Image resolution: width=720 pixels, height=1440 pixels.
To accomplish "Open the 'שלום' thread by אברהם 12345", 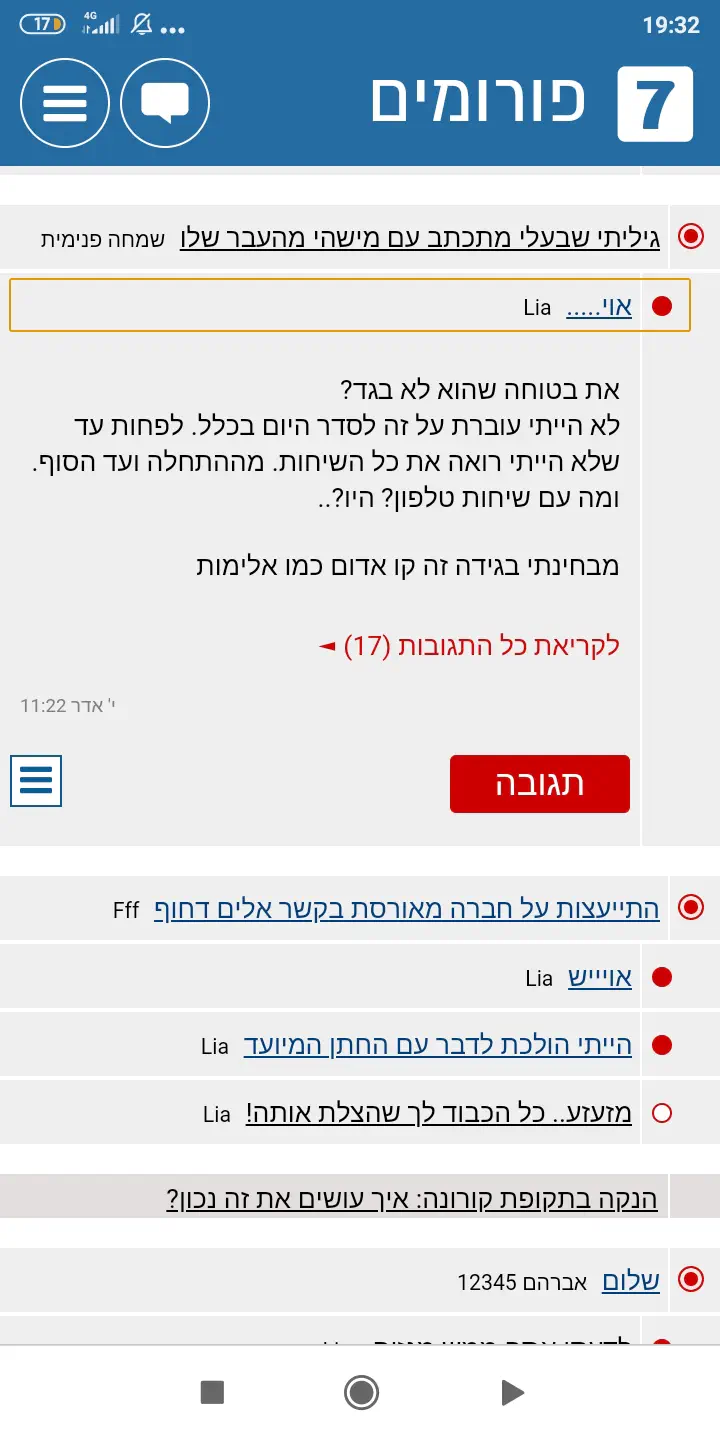I will click(630, 1281).
